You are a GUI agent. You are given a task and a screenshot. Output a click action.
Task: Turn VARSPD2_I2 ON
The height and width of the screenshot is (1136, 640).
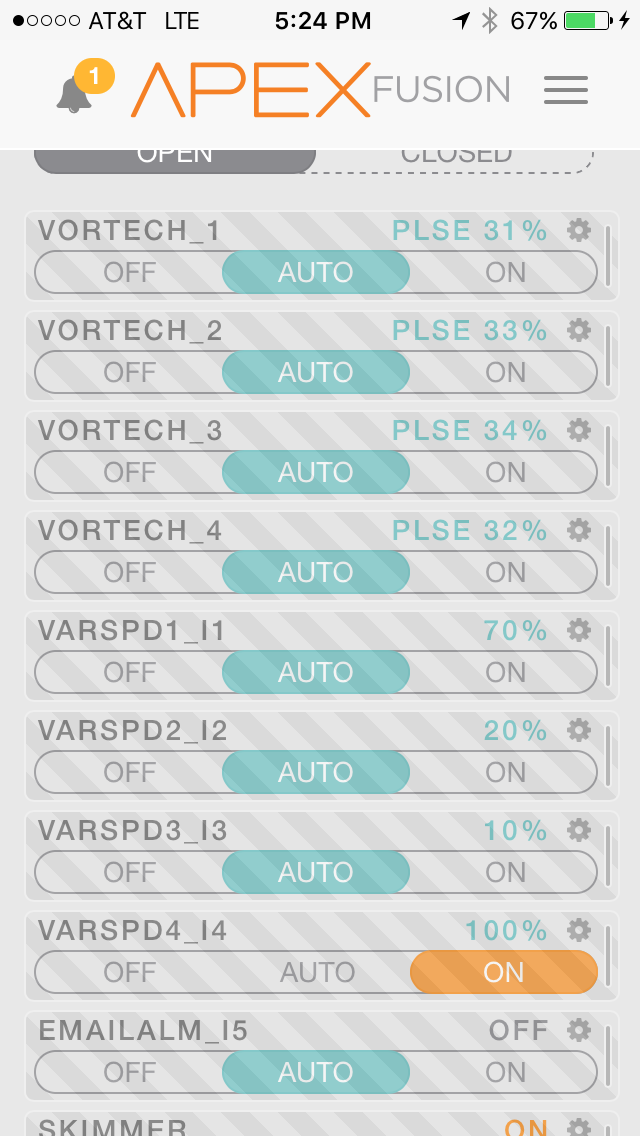pos(504,772)
